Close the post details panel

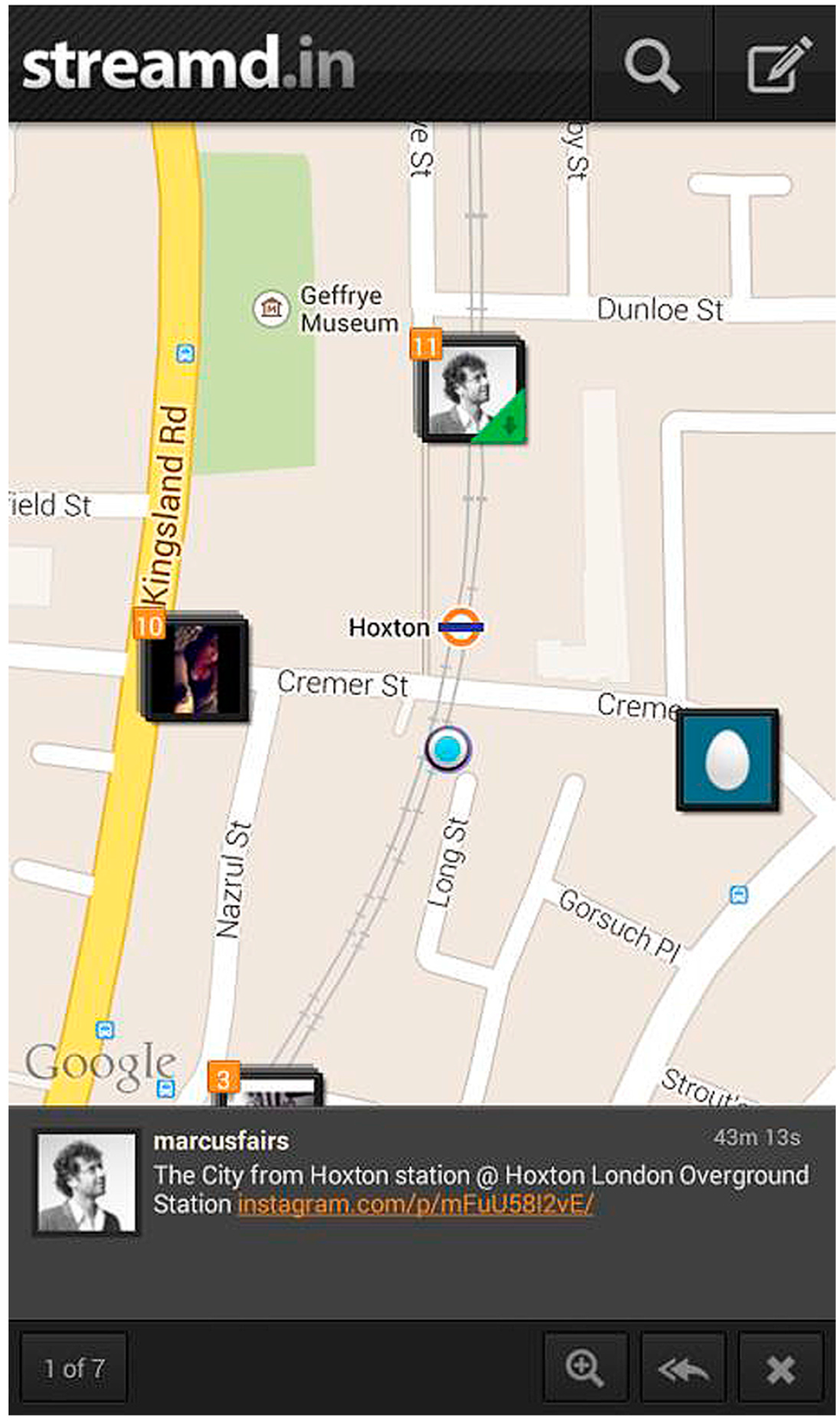click(780, 1368)
